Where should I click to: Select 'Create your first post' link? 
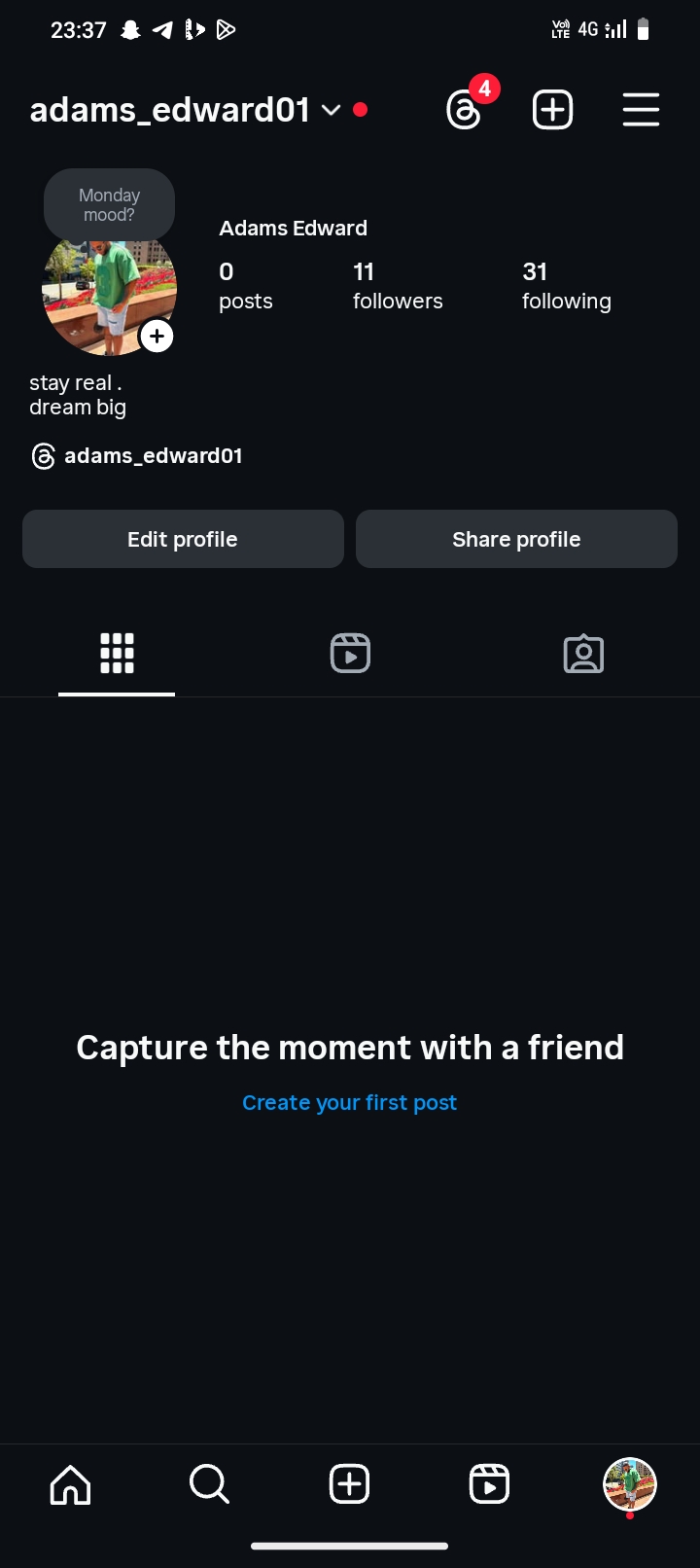point(349,1103)
